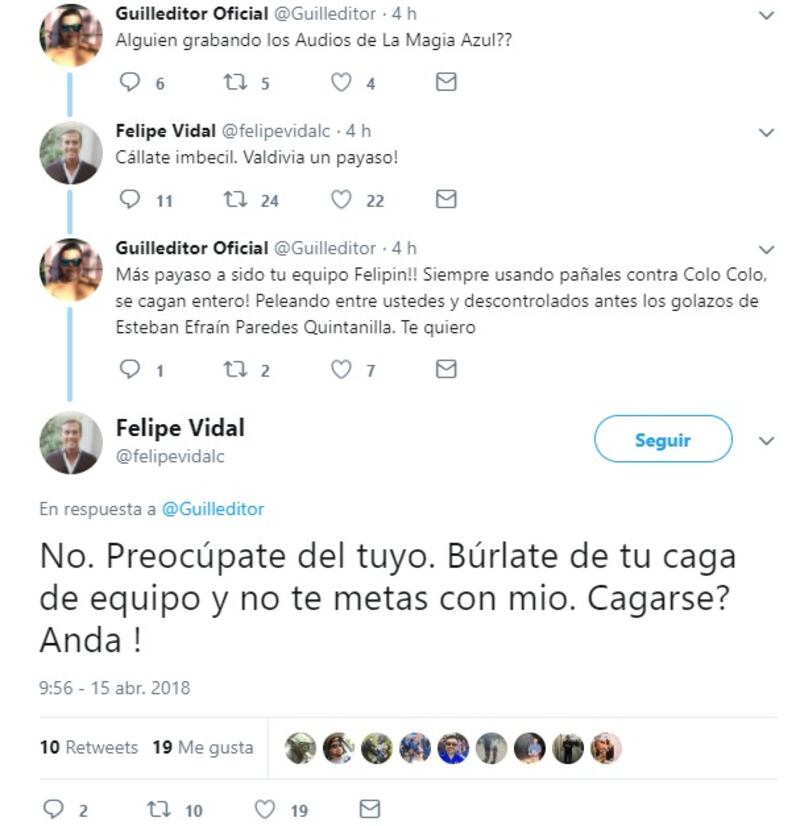Like Felipe Vidal's 'Cállate imbecil' tweet

tap(342, 200)
